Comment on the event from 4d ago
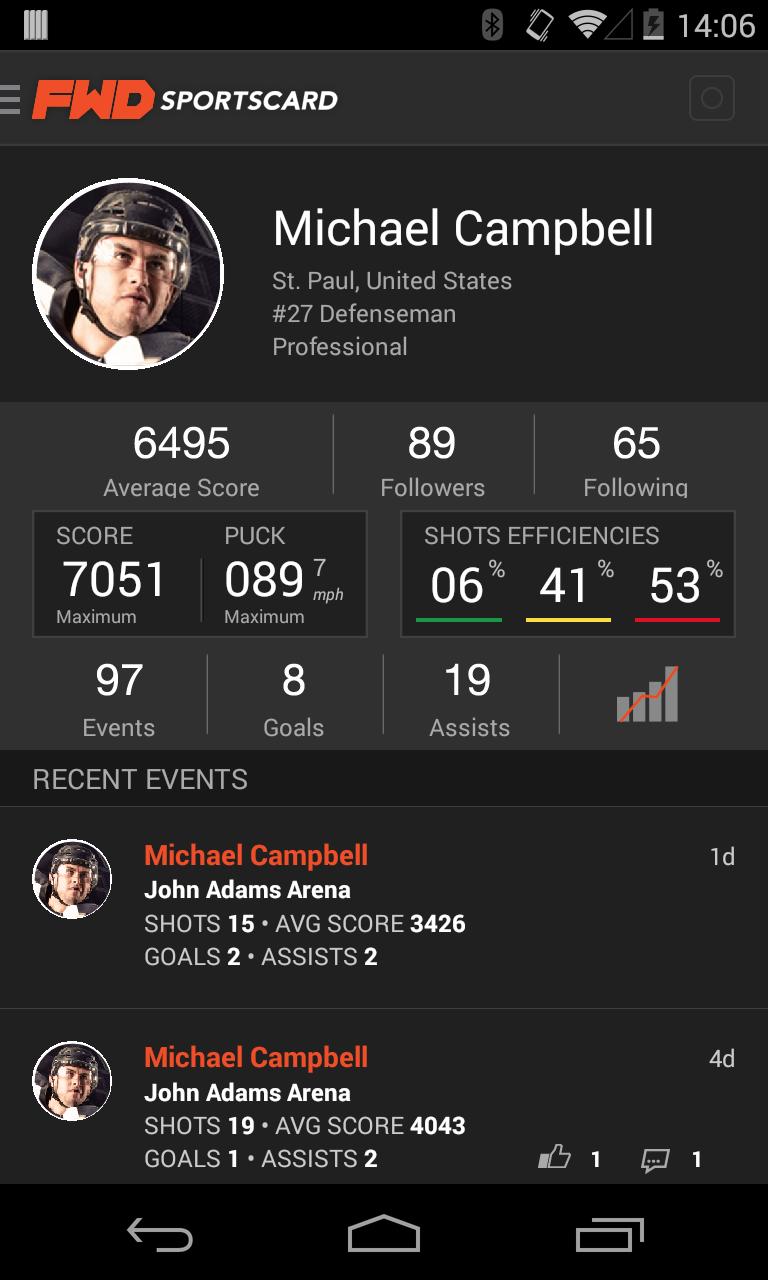Screen dimensions: 768x1280 [656, 1159]
